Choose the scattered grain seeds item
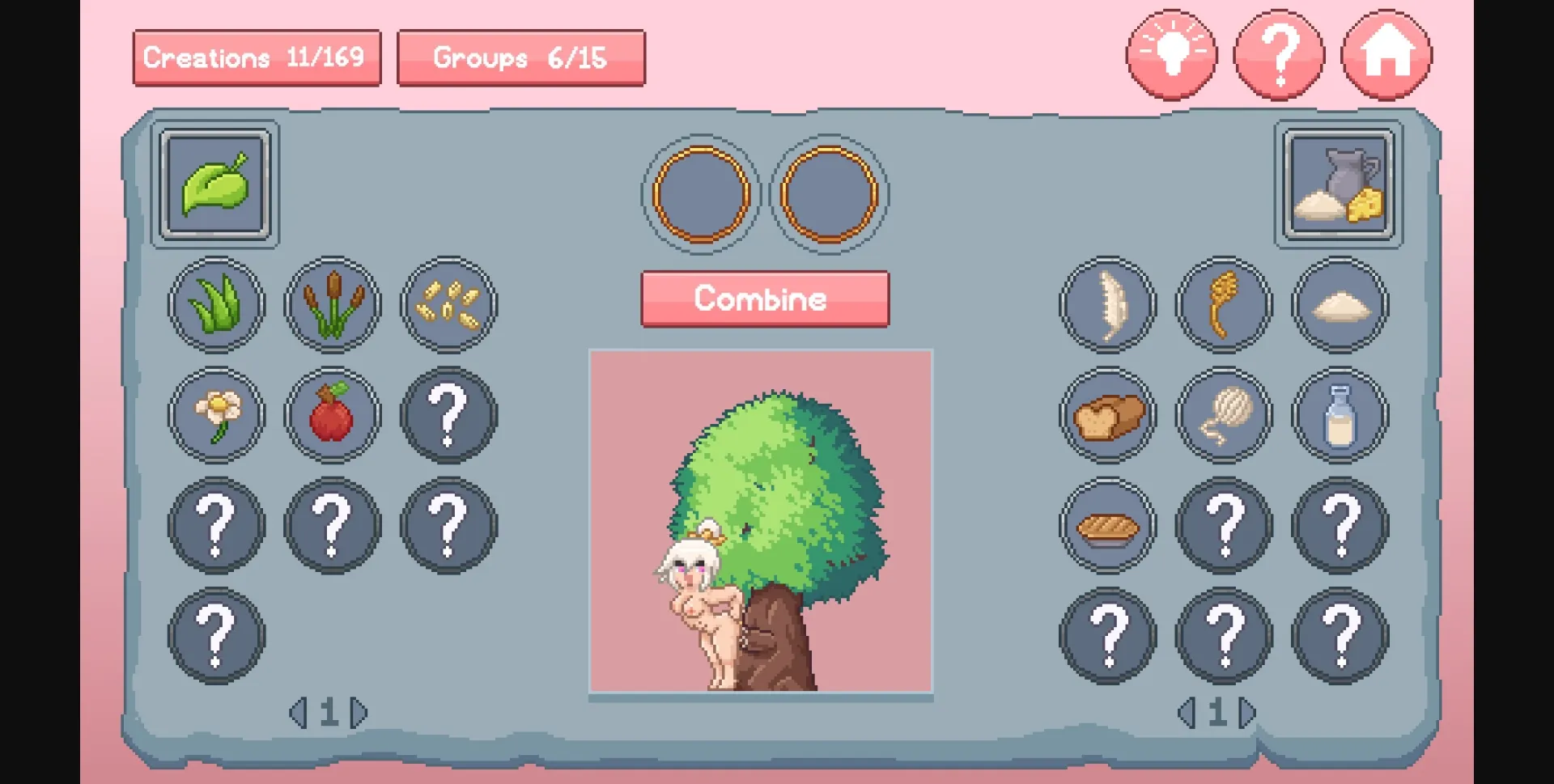The image size is (1554, 784). click(448, 305)
